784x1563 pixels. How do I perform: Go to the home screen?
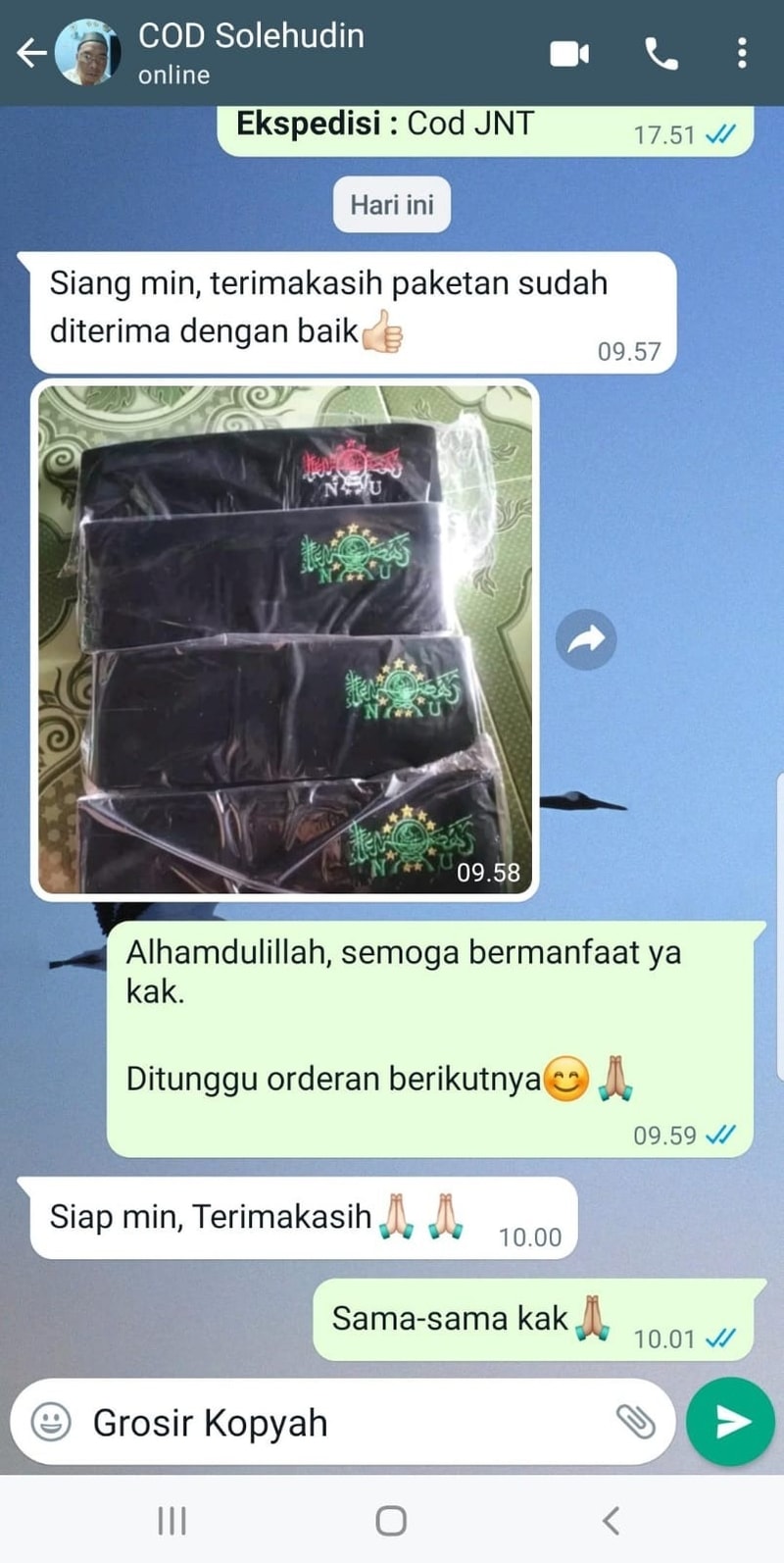391,1521
